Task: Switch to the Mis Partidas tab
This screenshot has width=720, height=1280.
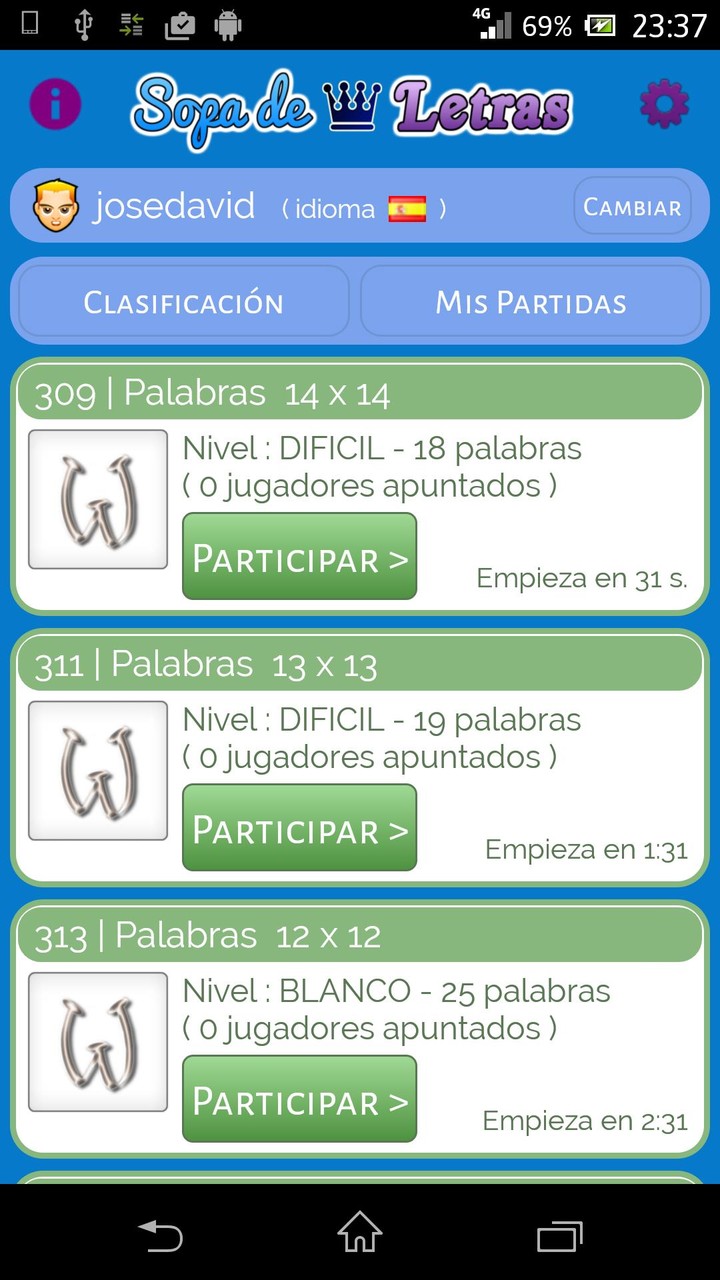Action: point(531,301)
